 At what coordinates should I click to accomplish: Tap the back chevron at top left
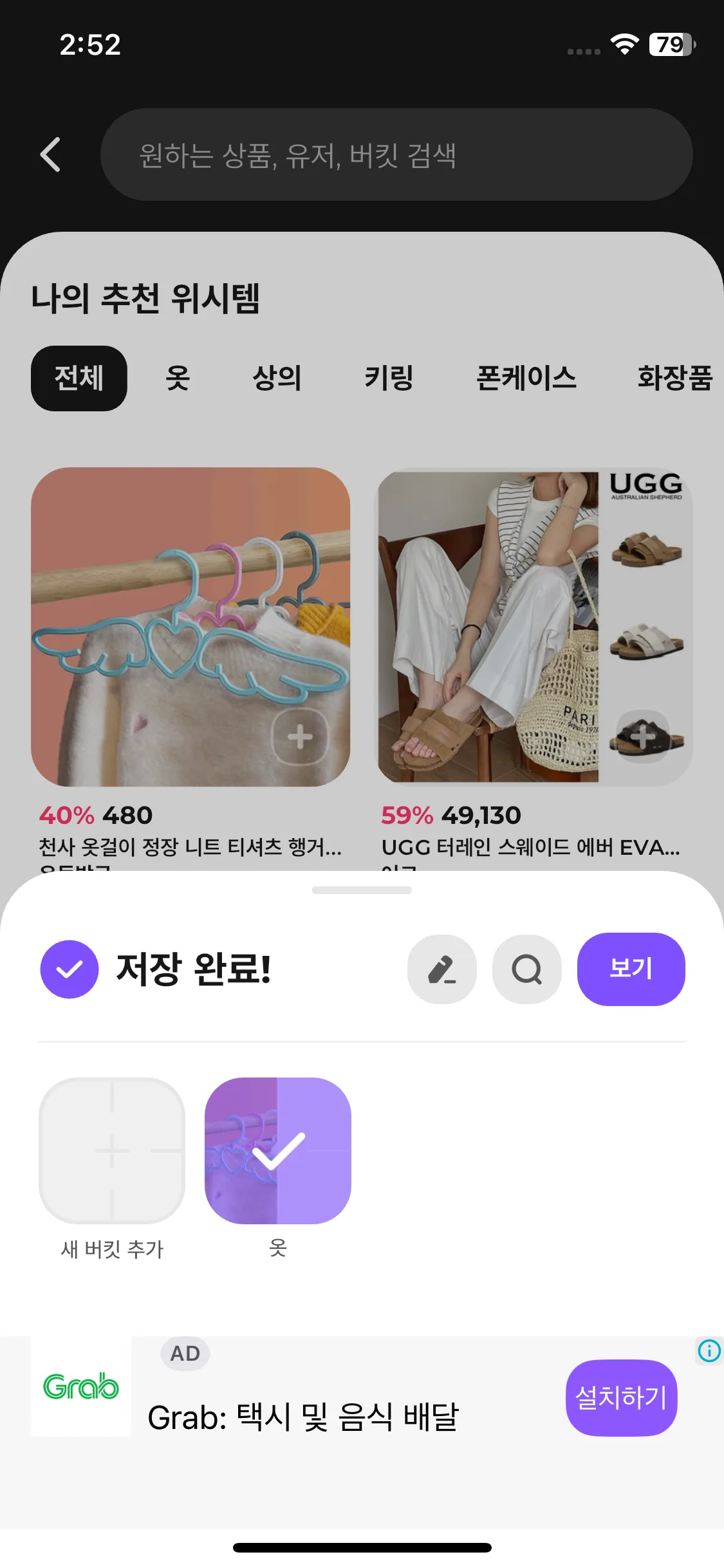tap(51, 154)
